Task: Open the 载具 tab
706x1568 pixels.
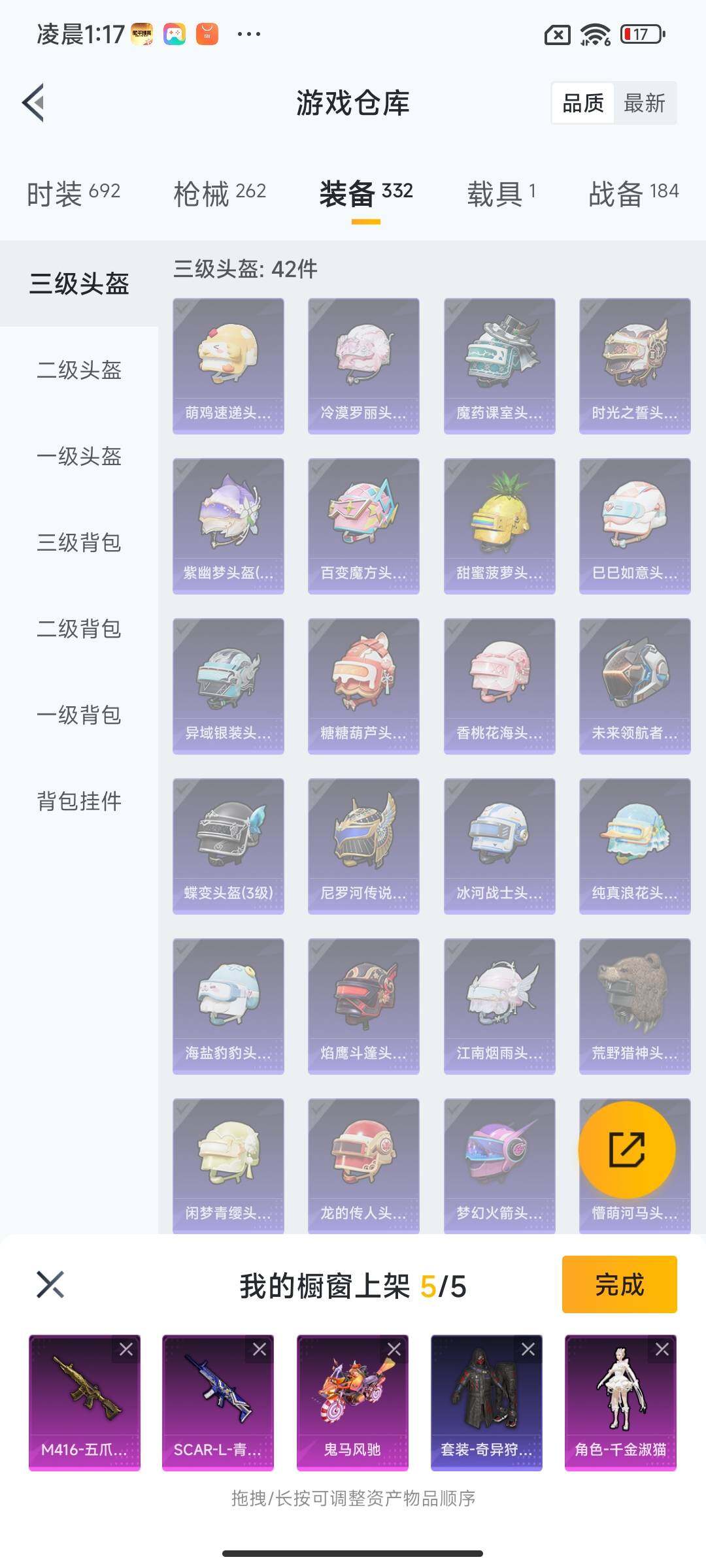Action: click(501, 193)
